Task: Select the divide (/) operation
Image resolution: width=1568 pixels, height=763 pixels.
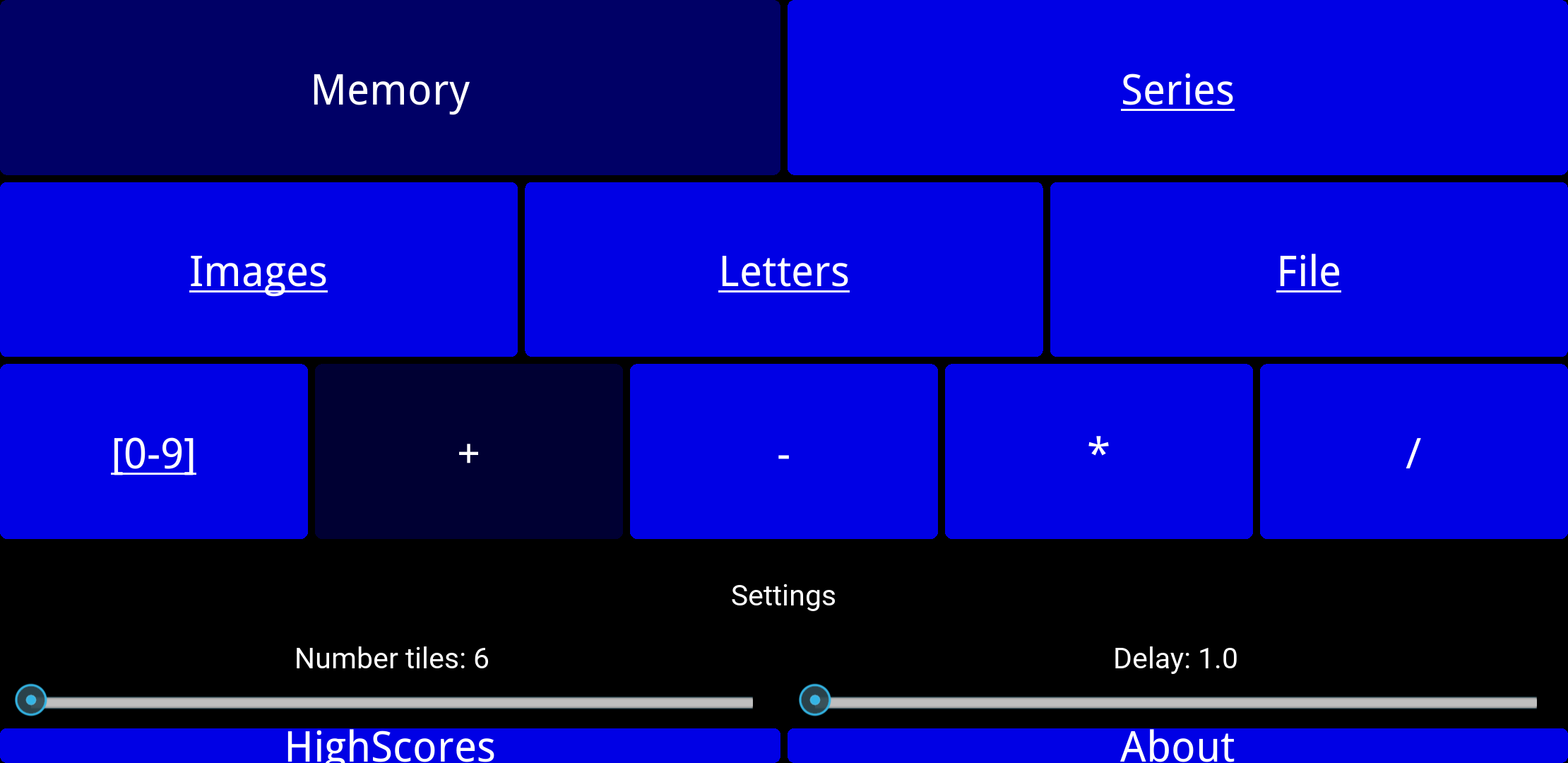Action: tap(1413, 452)
